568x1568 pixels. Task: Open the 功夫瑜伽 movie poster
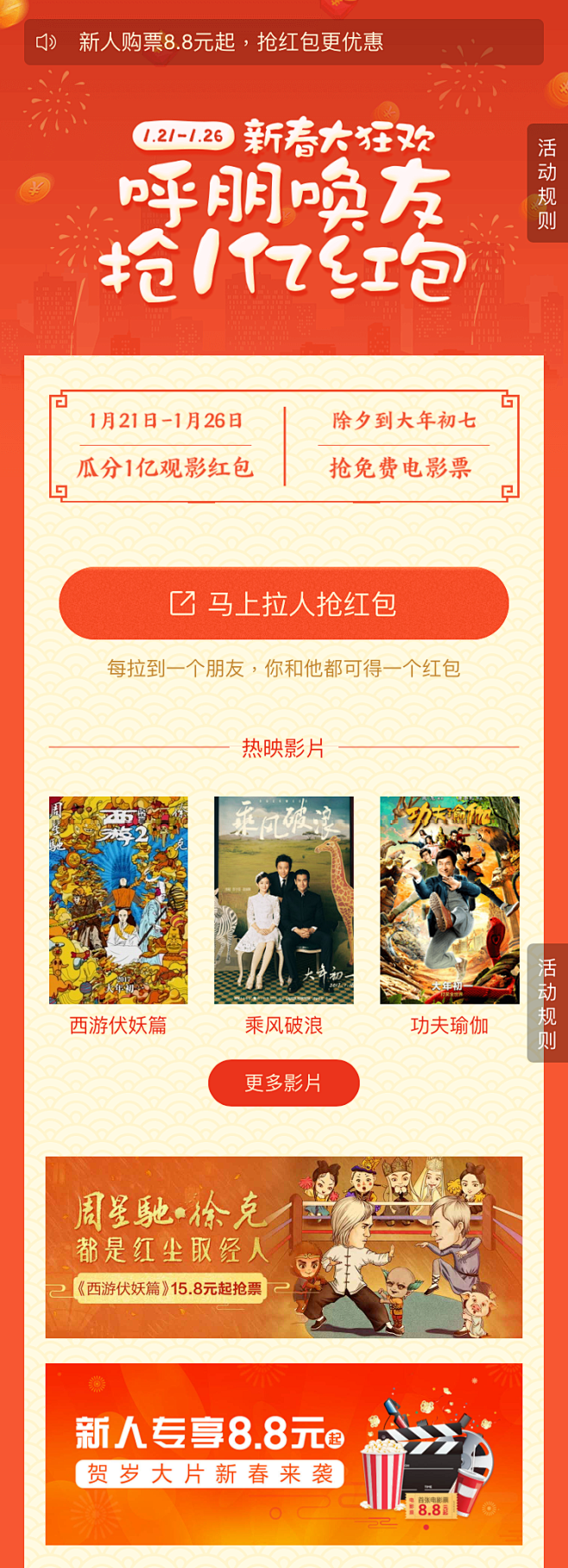tap(449, 899)
